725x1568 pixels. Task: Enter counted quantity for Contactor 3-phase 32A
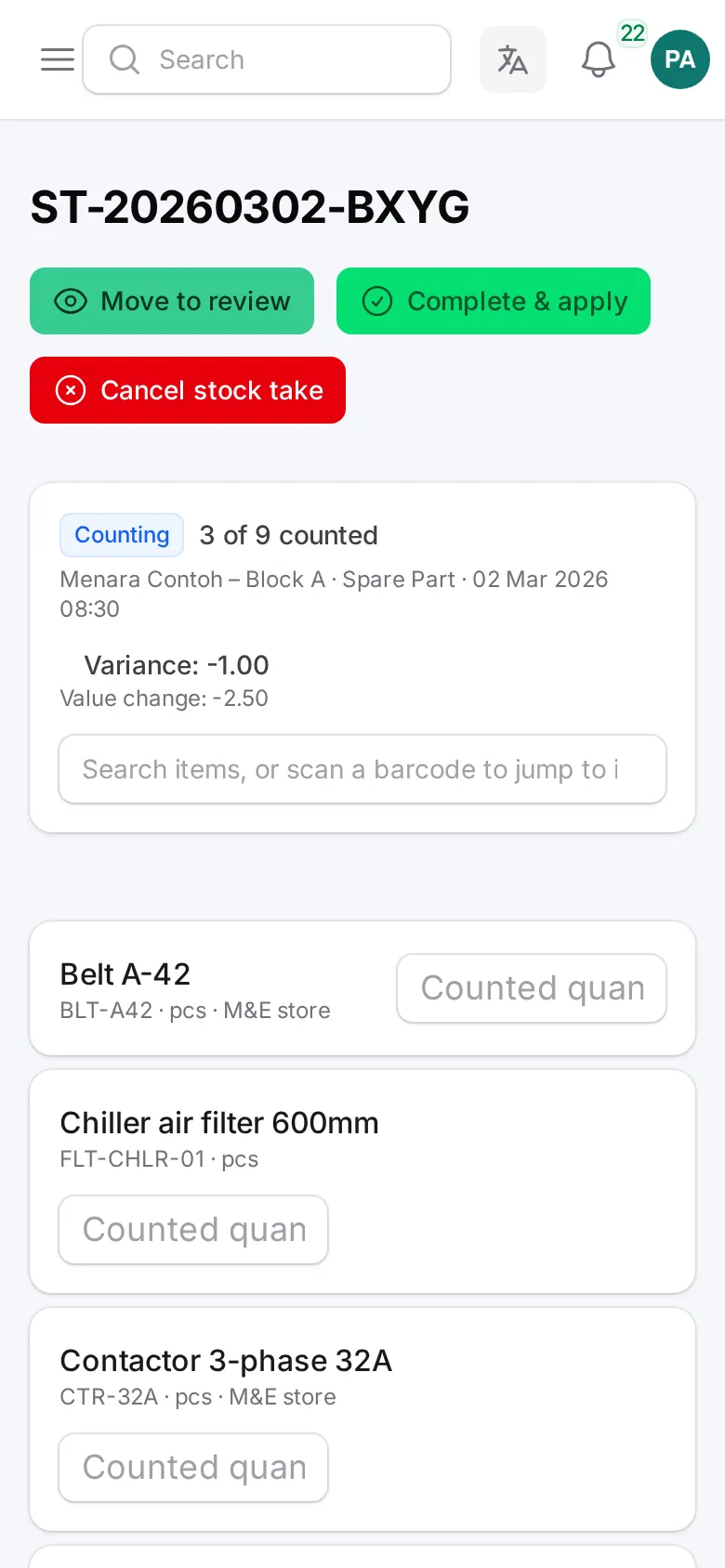tap(193, 1468)
